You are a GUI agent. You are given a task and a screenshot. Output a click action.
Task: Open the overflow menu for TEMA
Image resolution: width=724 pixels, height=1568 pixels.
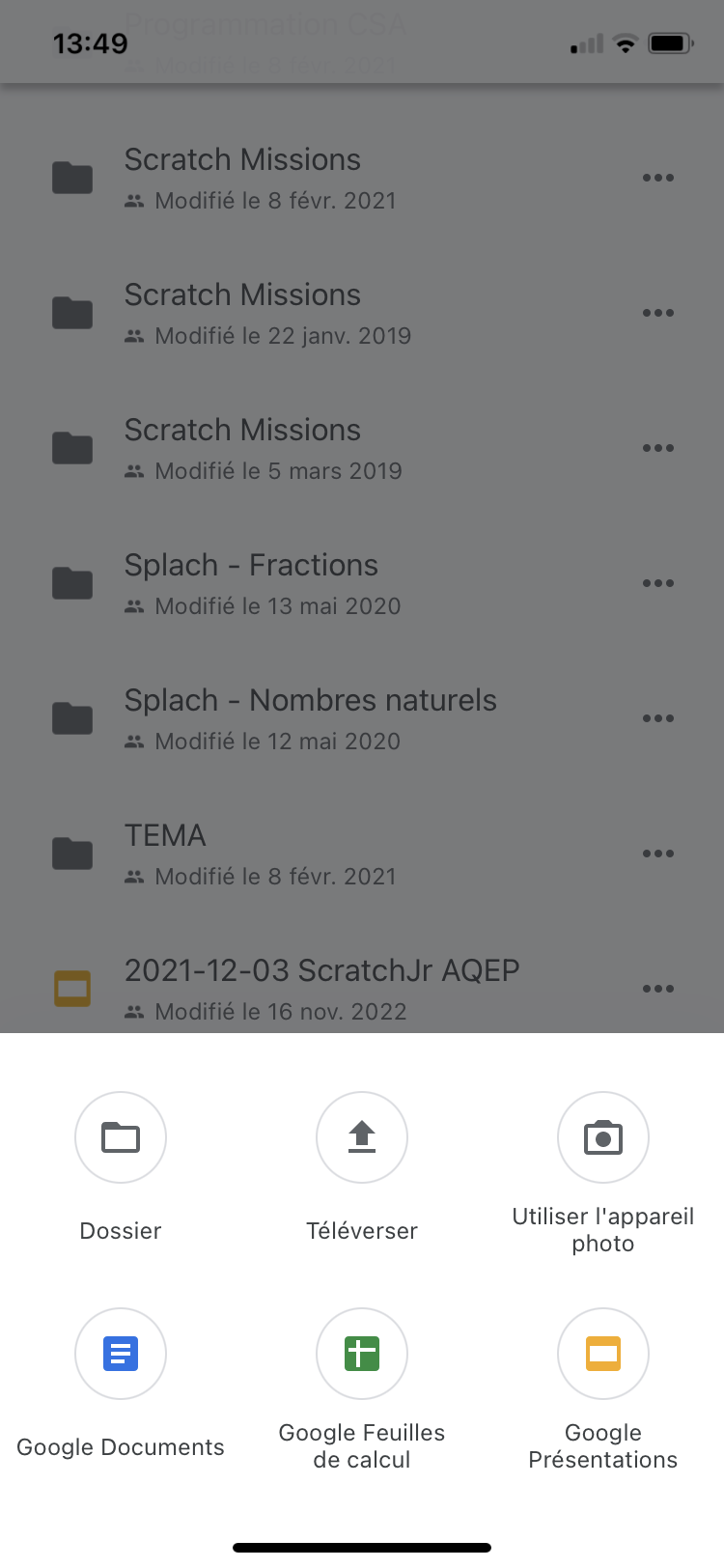coord(657,853)
